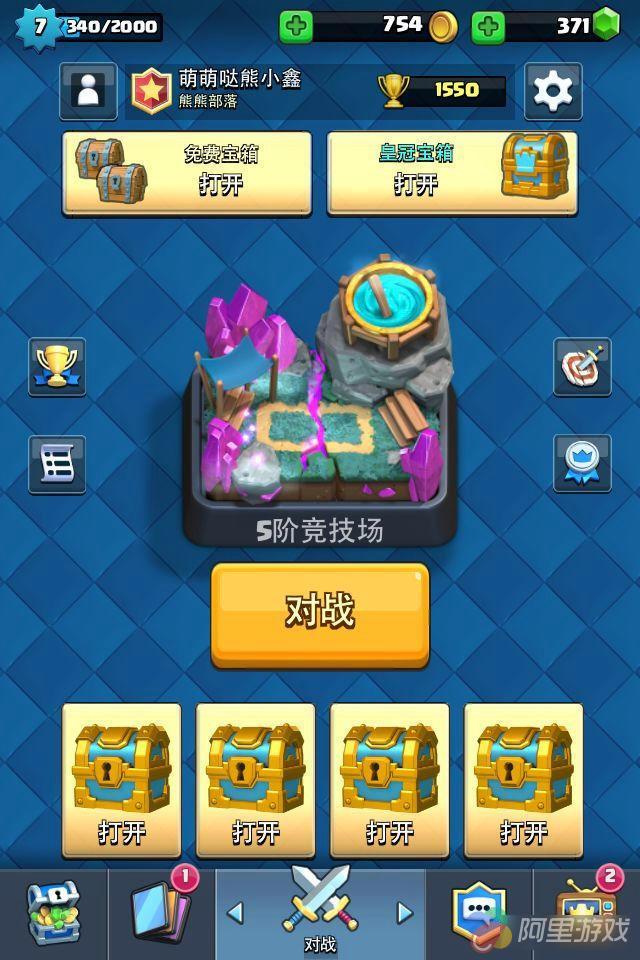
Task: Open the player profile icon
Action: 89,91
